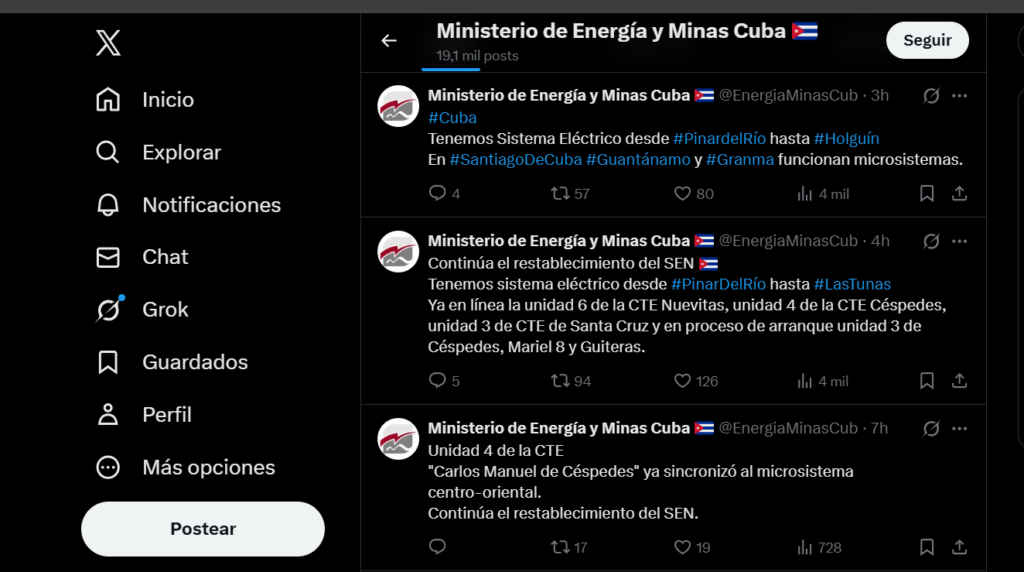Bookmark the Carlos Manuel de Céspedes post
This screenshot has height=572, width=1024.
pyautogui.click(x=927, y=547)
